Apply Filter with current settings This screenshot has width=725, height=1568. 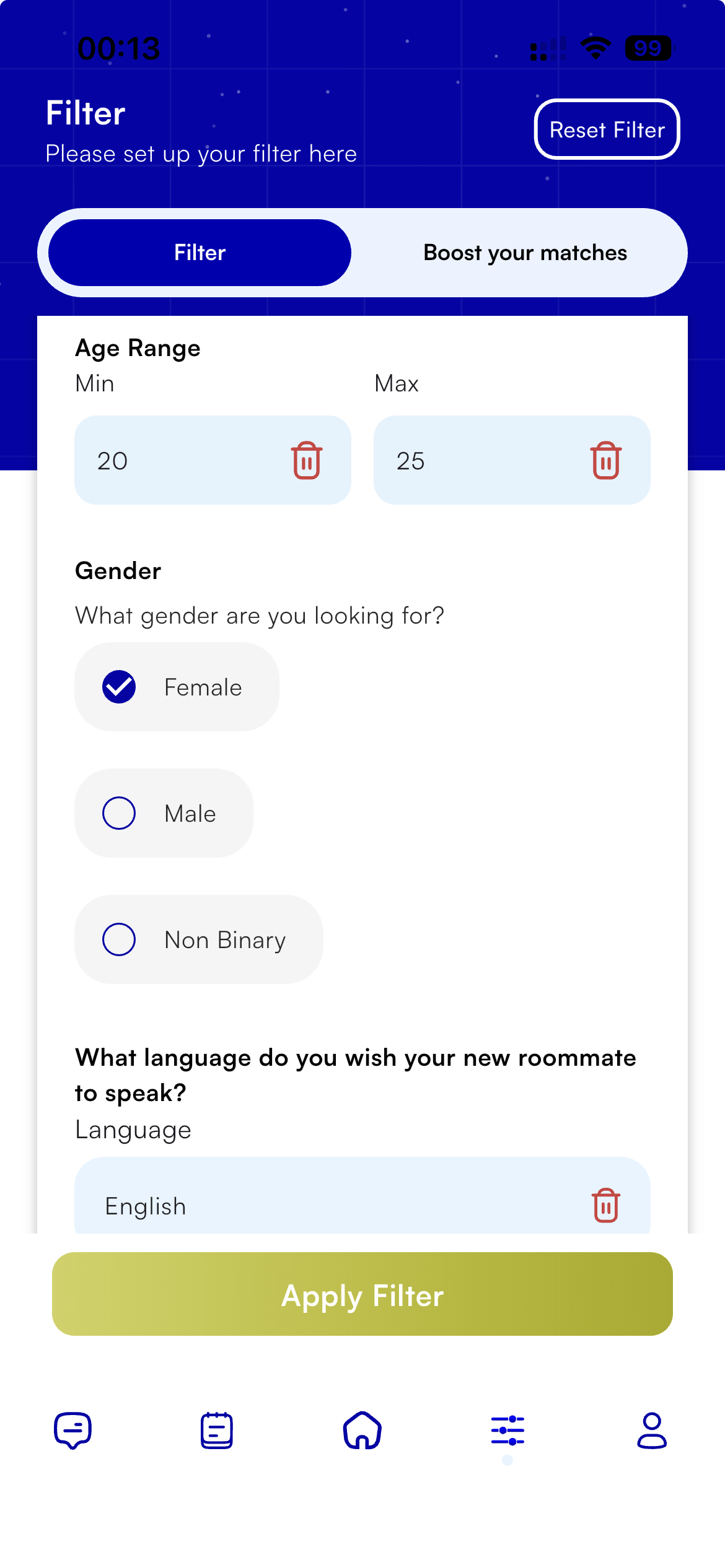[362, 1294]
